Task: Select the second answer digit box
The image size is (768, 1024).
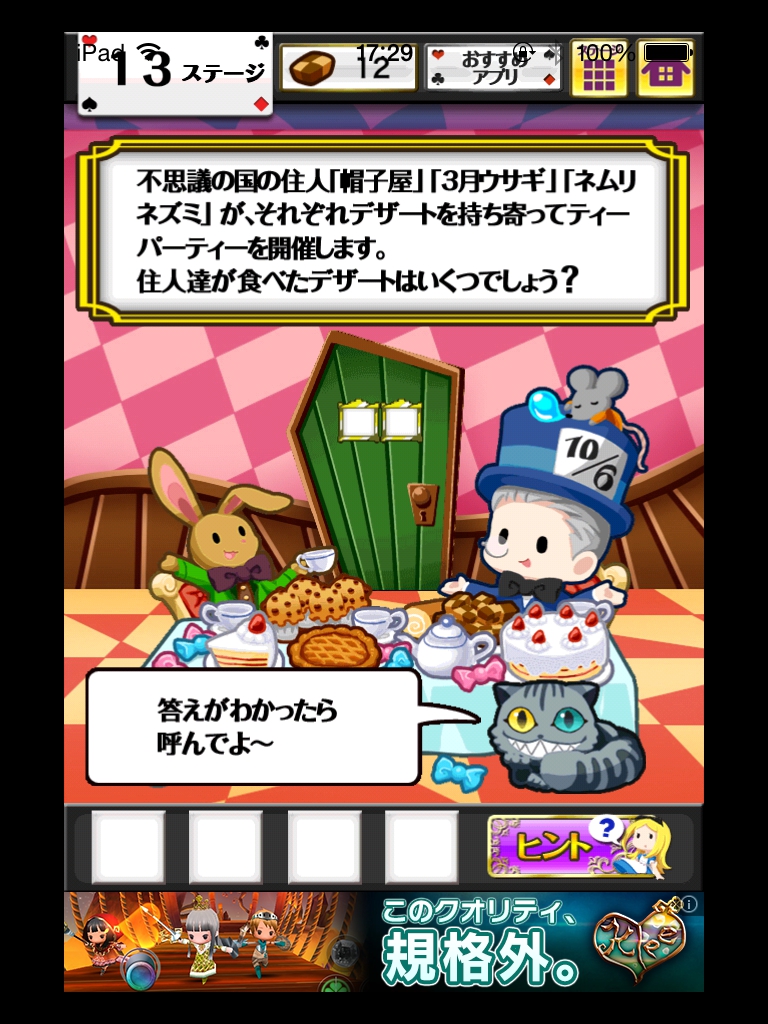Action: (x=226, y=847)
